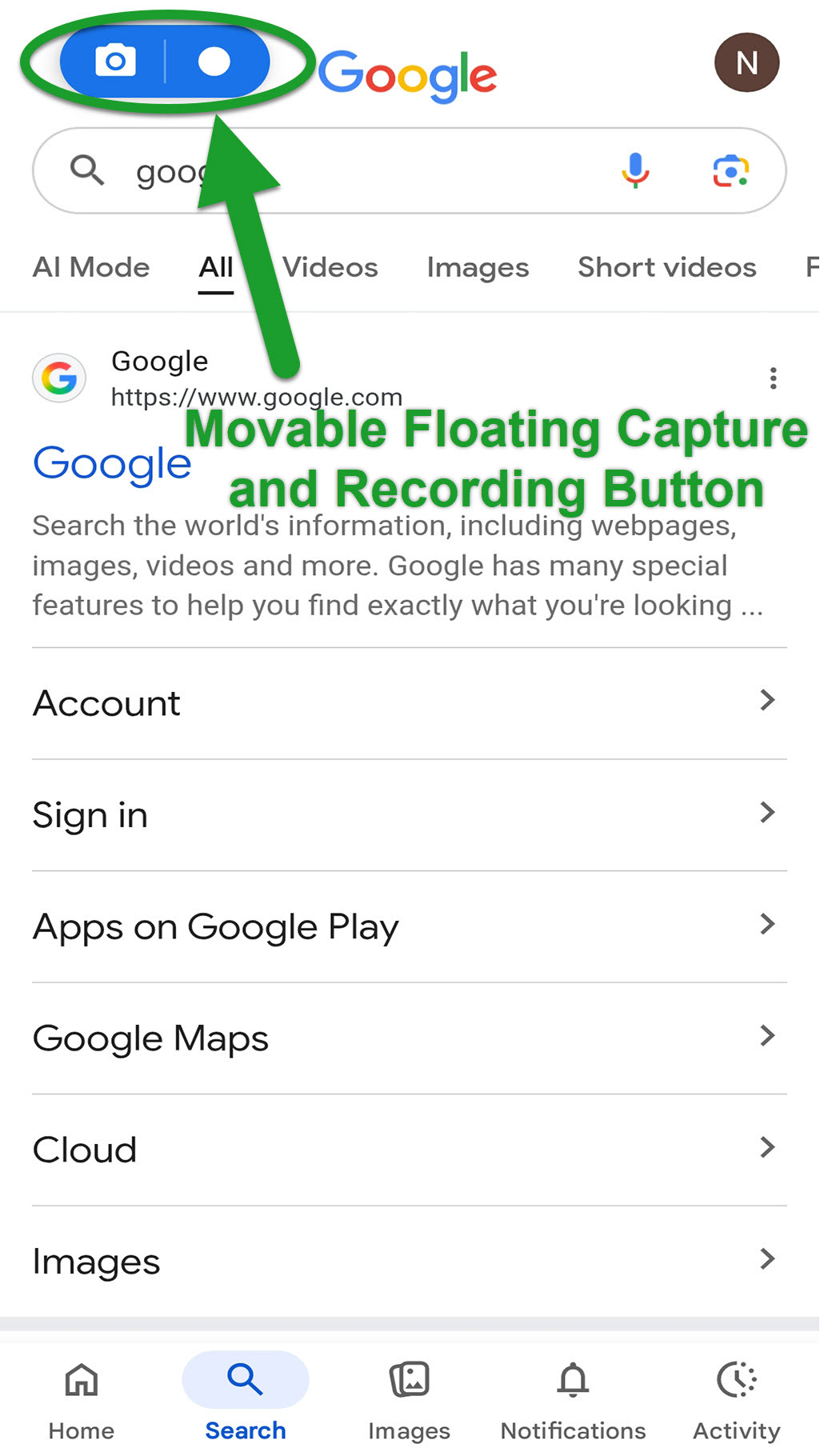
Task: Expand the Account section chevron
Action: 767,701
